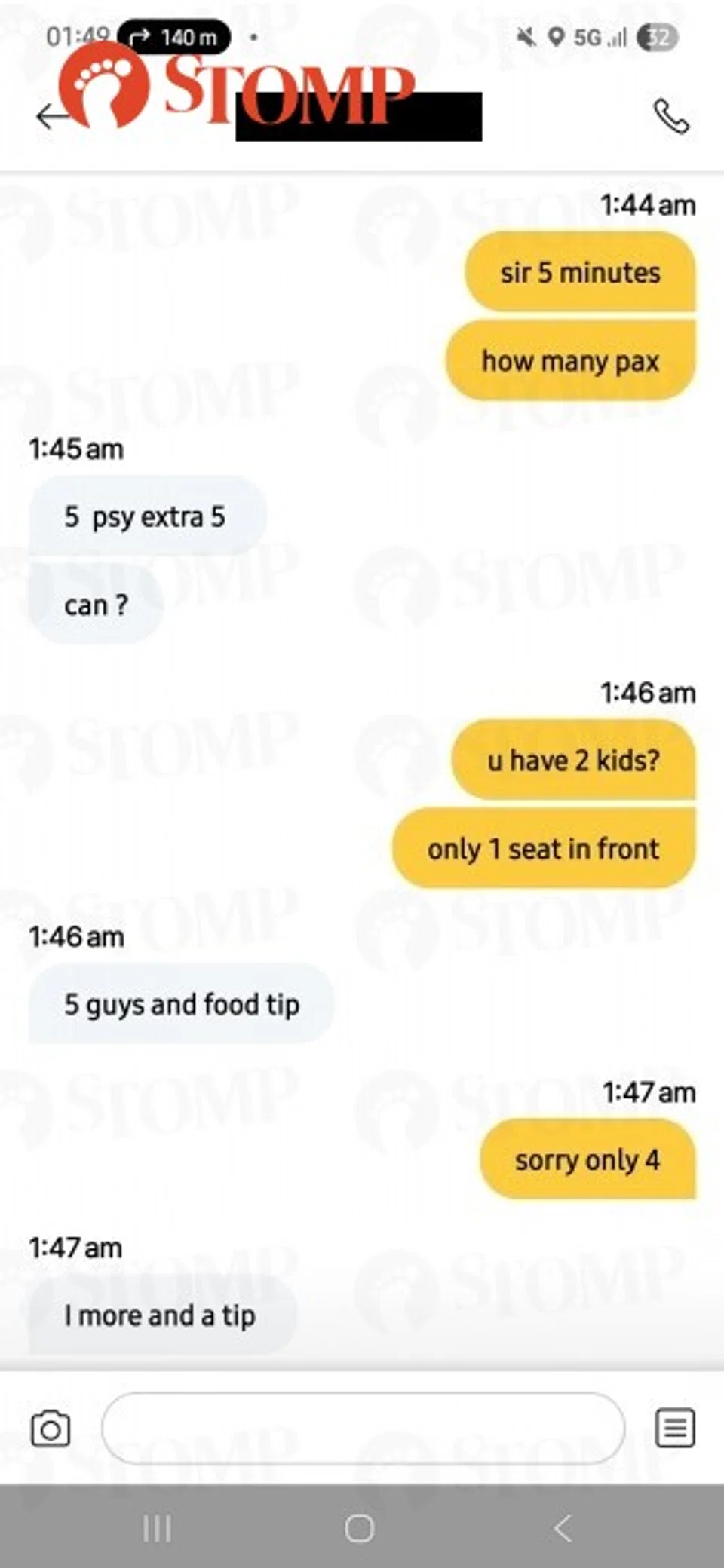This screenshot has width=724, height=1568.
Task: Call the passenger with the phone icon
Action: click(x=670, y=117)
